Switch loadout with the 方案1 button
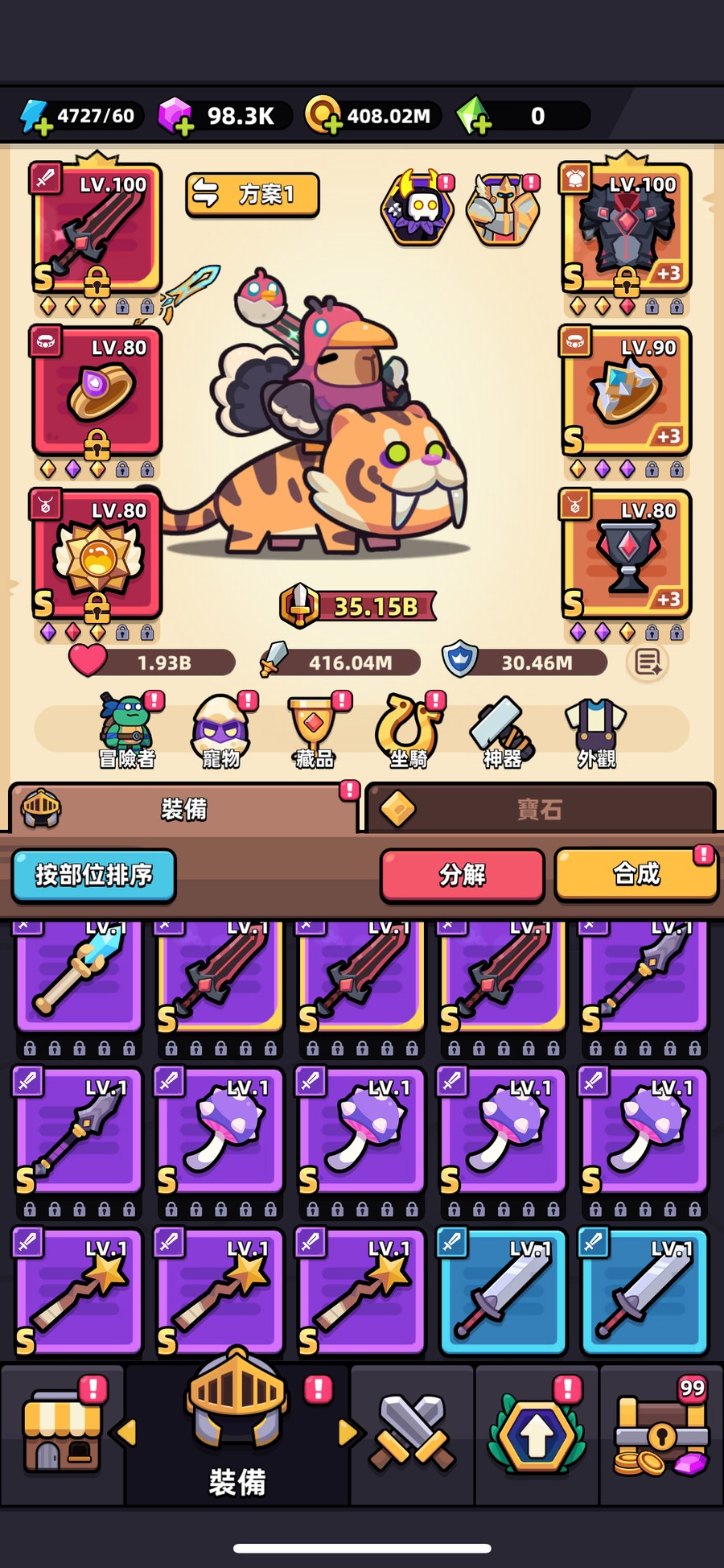The height and width of the screenshot is (1568, 724). pyautogui.click(x=252, y=195)
